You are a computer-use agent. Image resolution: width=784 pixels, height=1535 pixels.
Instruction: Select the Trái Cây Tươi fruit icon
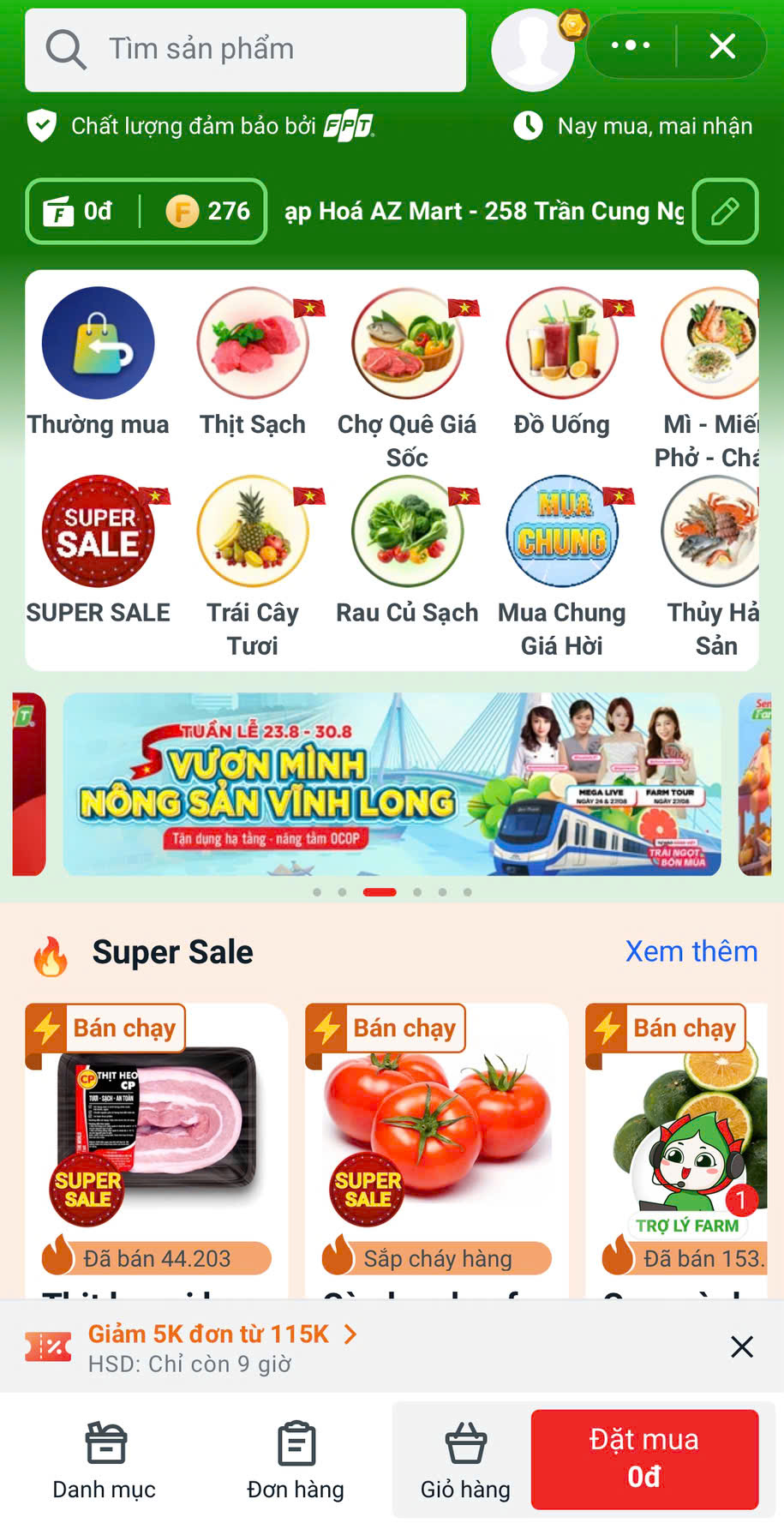click(x=253, y=531)
